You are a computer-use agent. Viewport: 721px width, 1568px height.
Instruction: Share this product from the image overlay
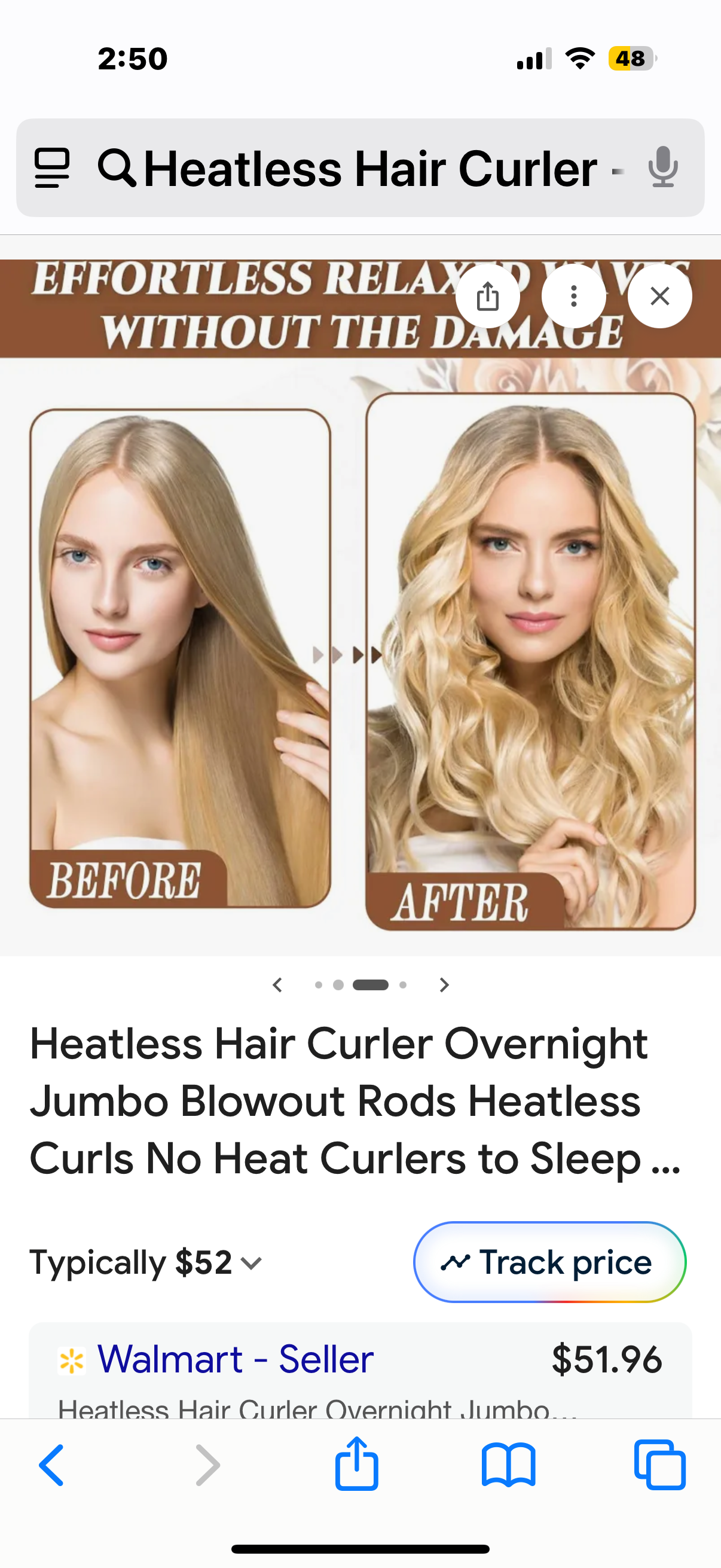pos(487,297)
